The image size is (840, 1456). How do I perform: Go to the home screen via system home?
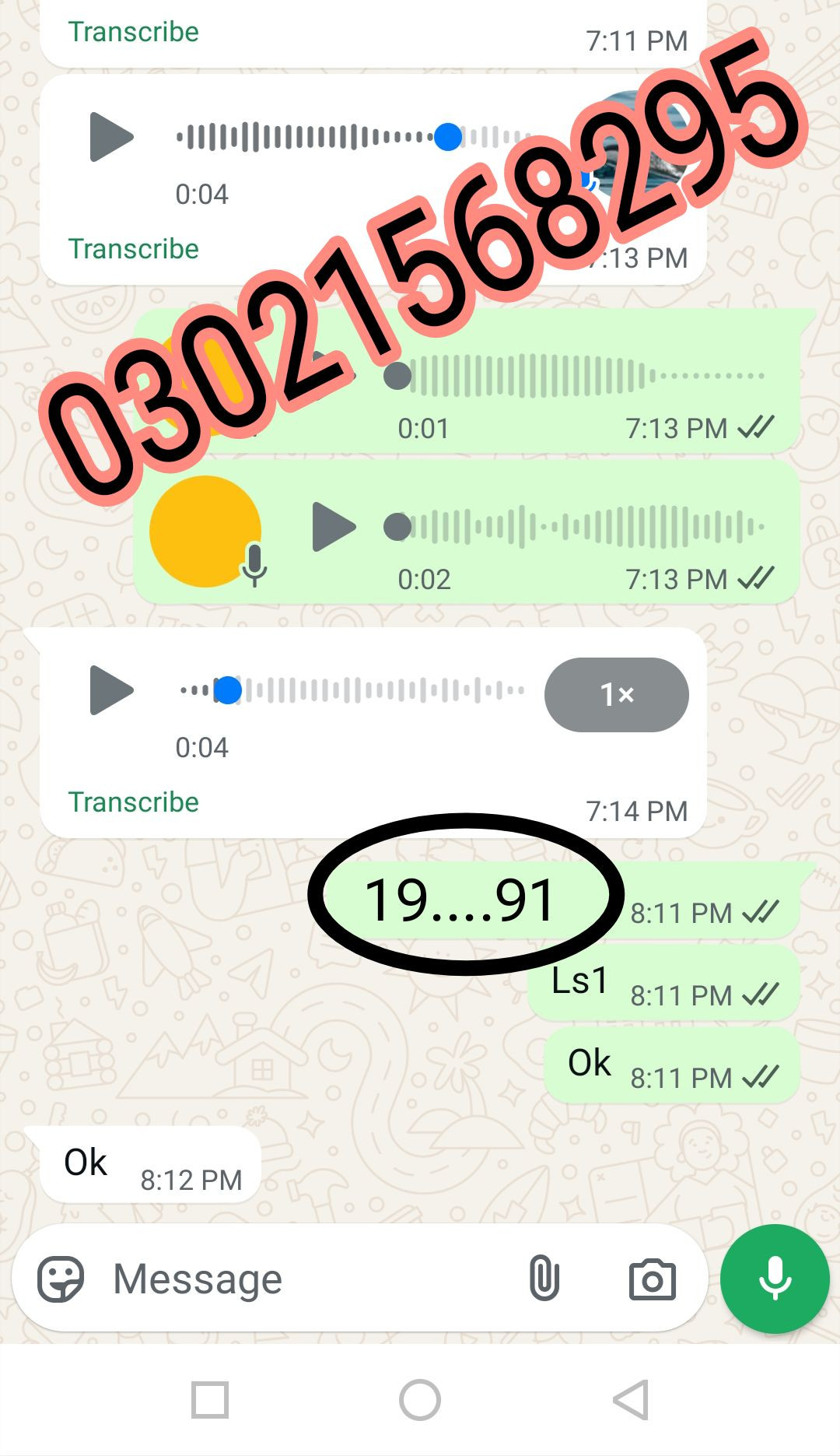(420, 1400)
